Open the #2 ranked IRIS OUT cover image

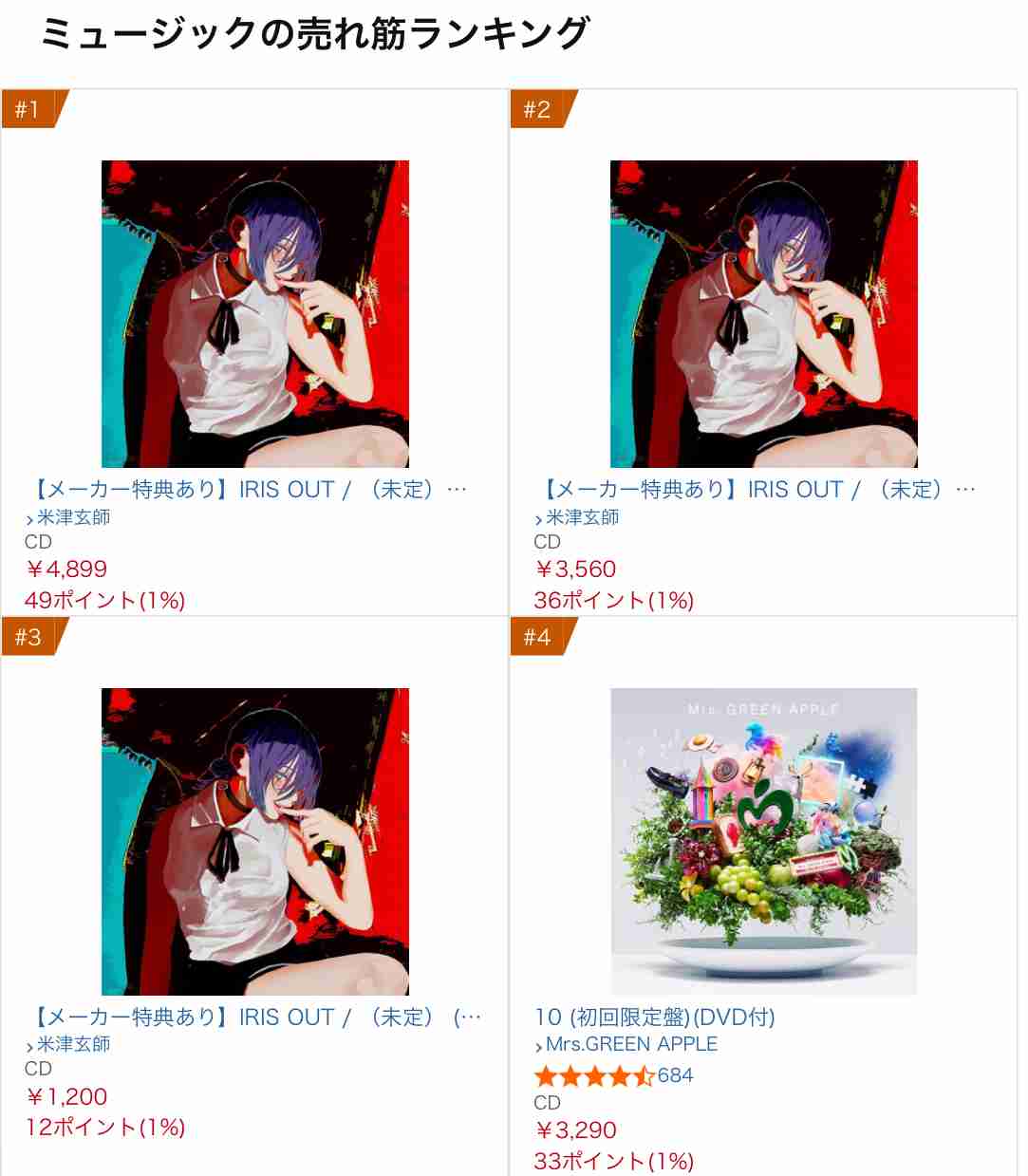[x=763, y=313]
